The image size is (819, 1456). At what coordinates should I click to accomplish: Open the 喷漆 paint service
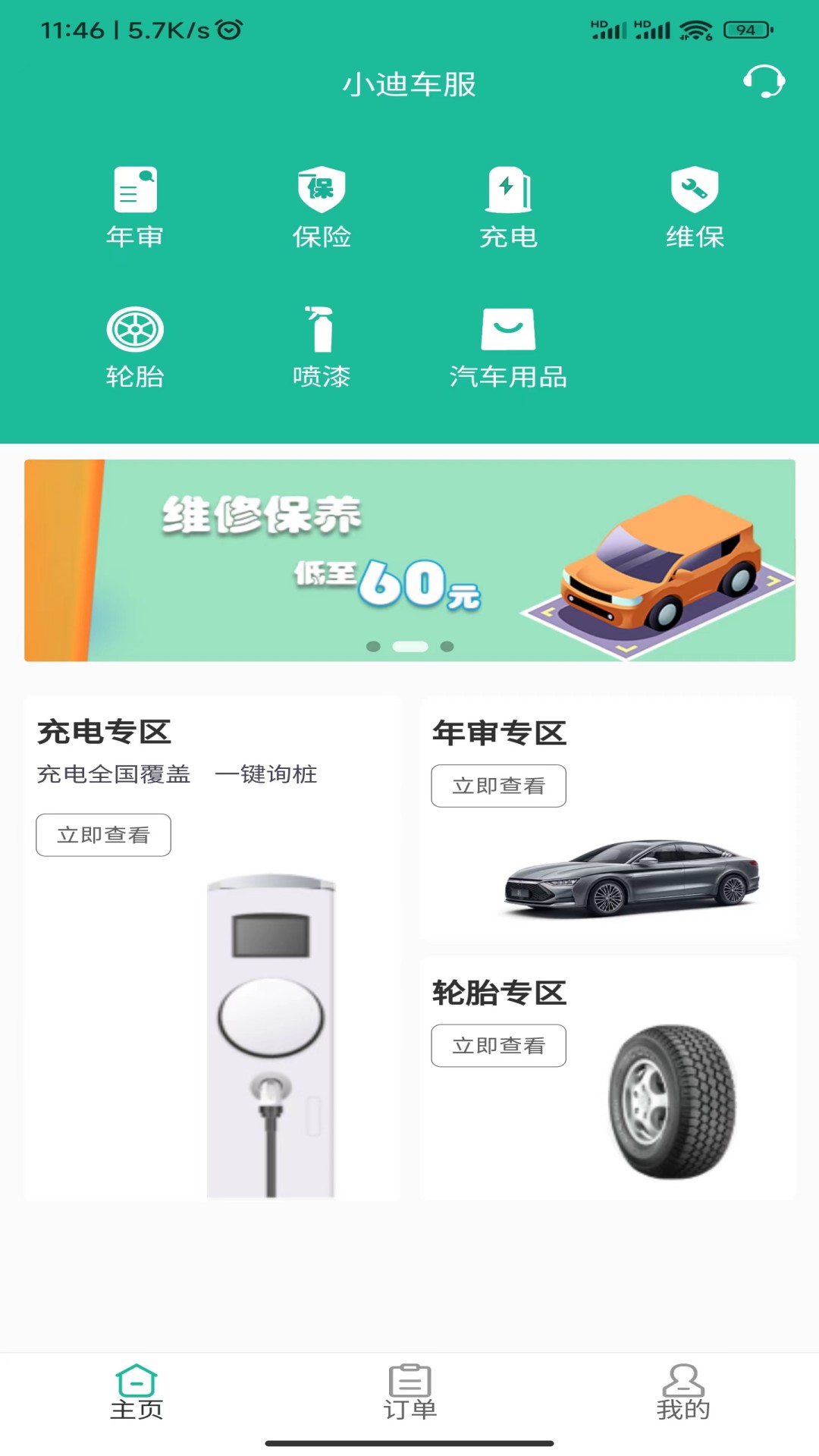(x=322, y=347)
